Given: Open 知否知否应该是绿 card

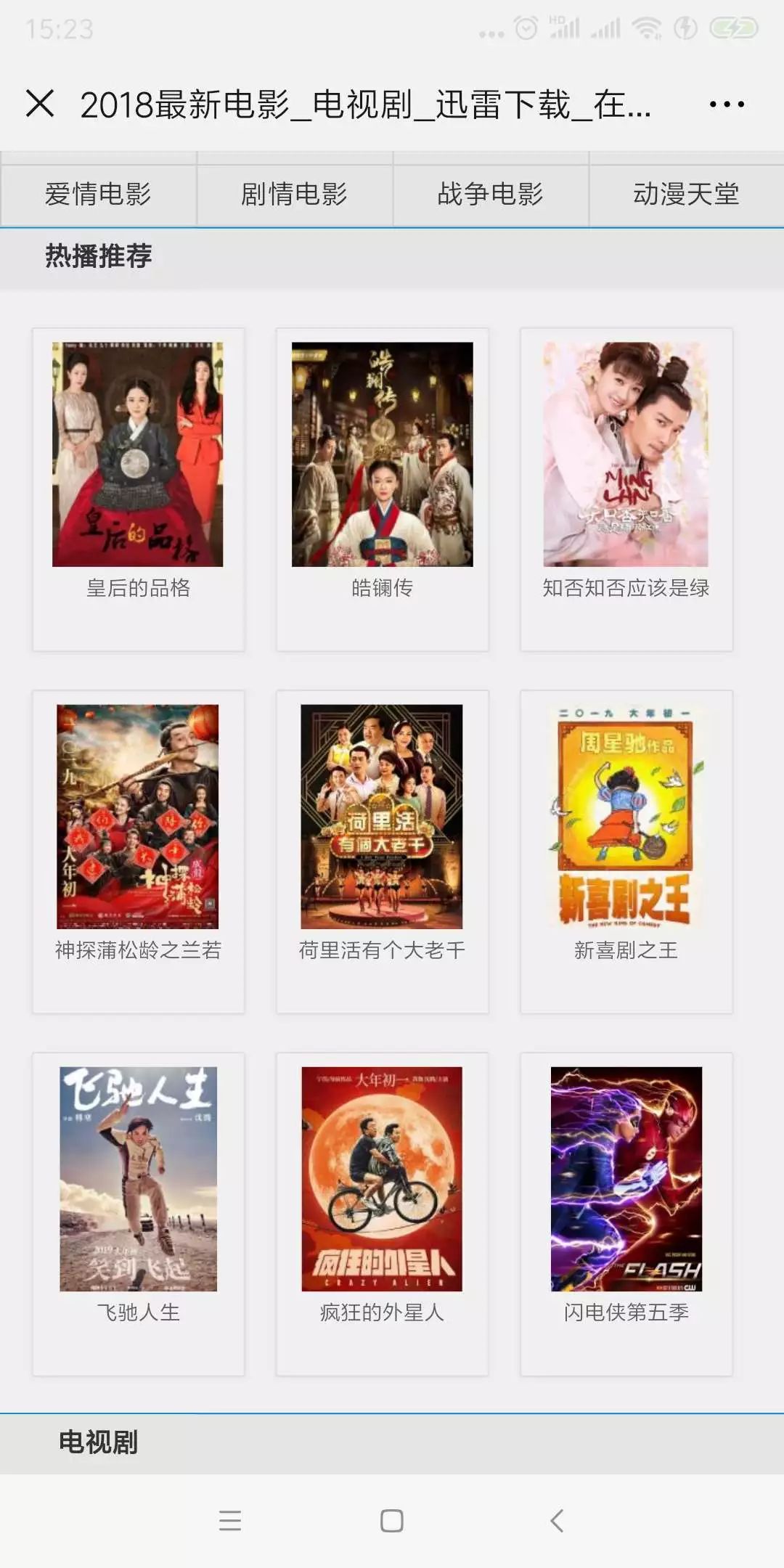Looking at the screenshot, I should [626, 454].
